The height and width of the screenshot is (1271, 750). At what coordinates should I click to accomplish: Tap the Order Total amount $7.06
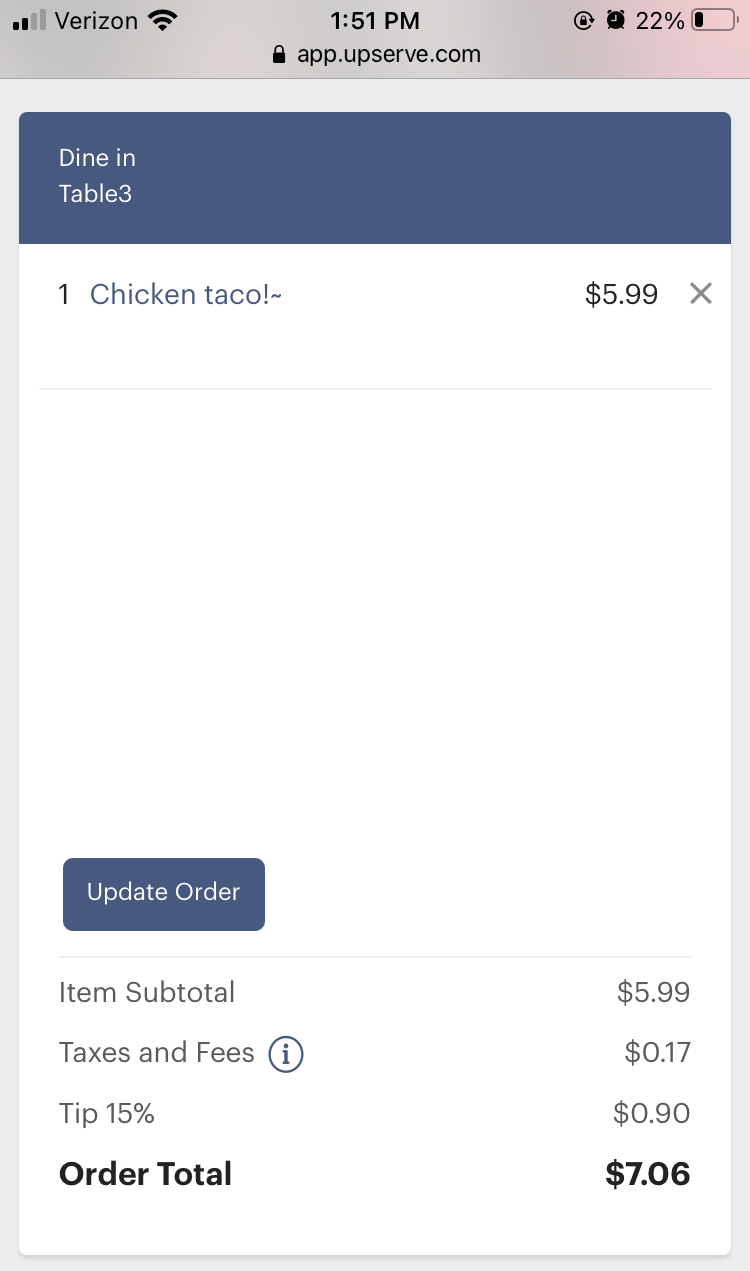(x=647, y=1174)
